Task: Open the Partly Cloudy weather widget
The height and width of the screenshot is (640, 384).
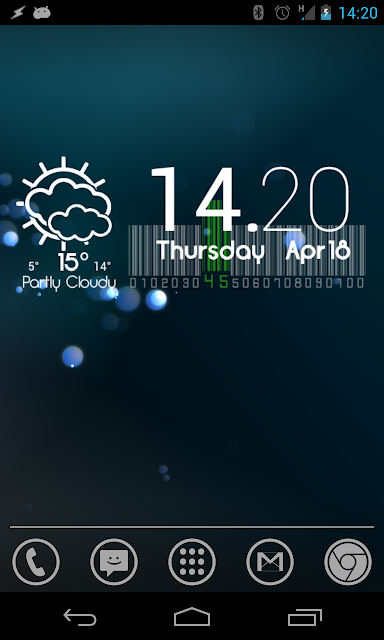Action: click(x=67, y=223)
